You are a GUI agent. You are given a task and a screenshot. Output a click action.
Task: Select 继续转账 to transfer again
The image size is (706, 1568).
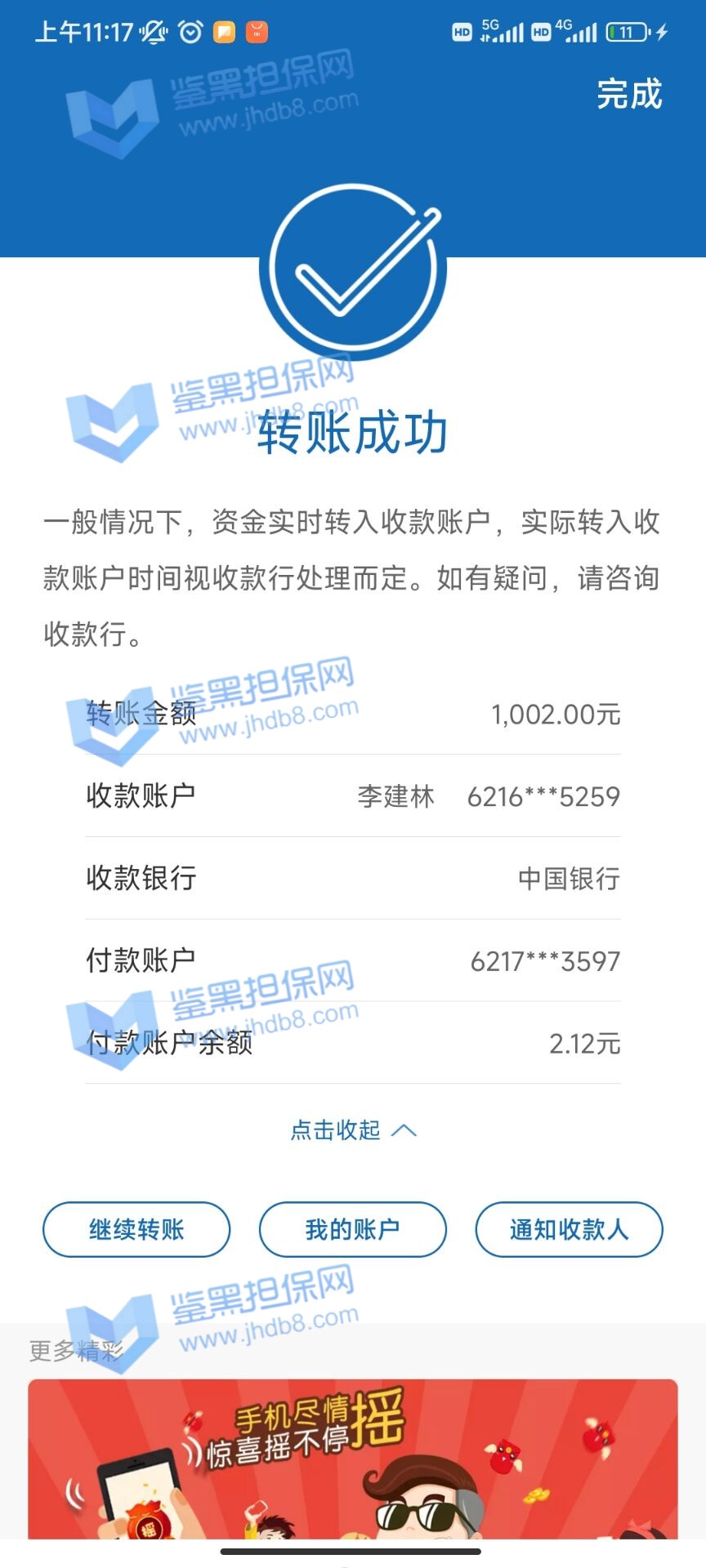tap(136, 1229)
